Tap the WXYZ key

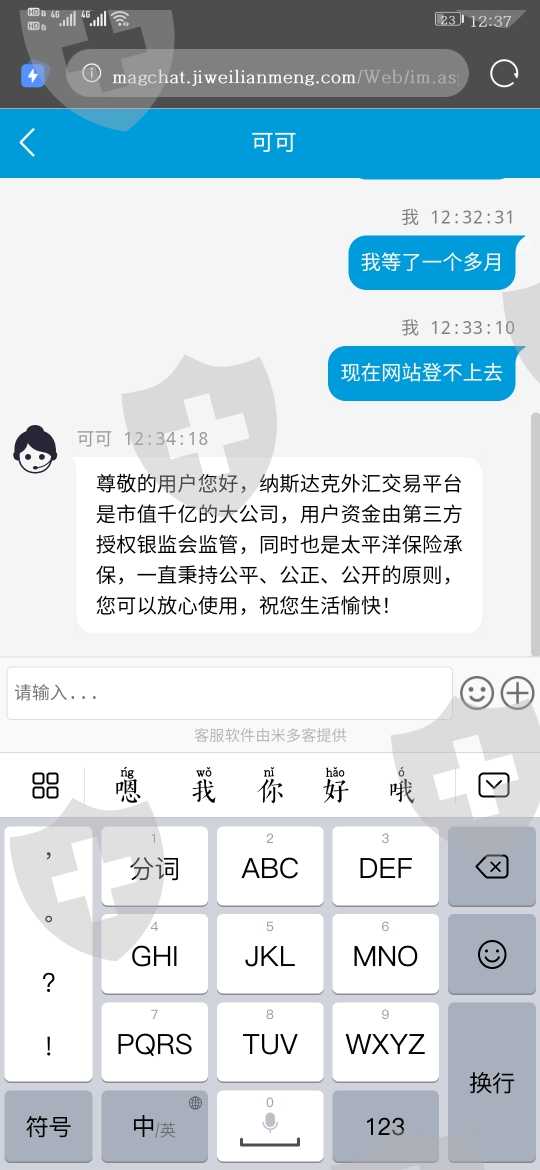click(x=386, y=1042)
